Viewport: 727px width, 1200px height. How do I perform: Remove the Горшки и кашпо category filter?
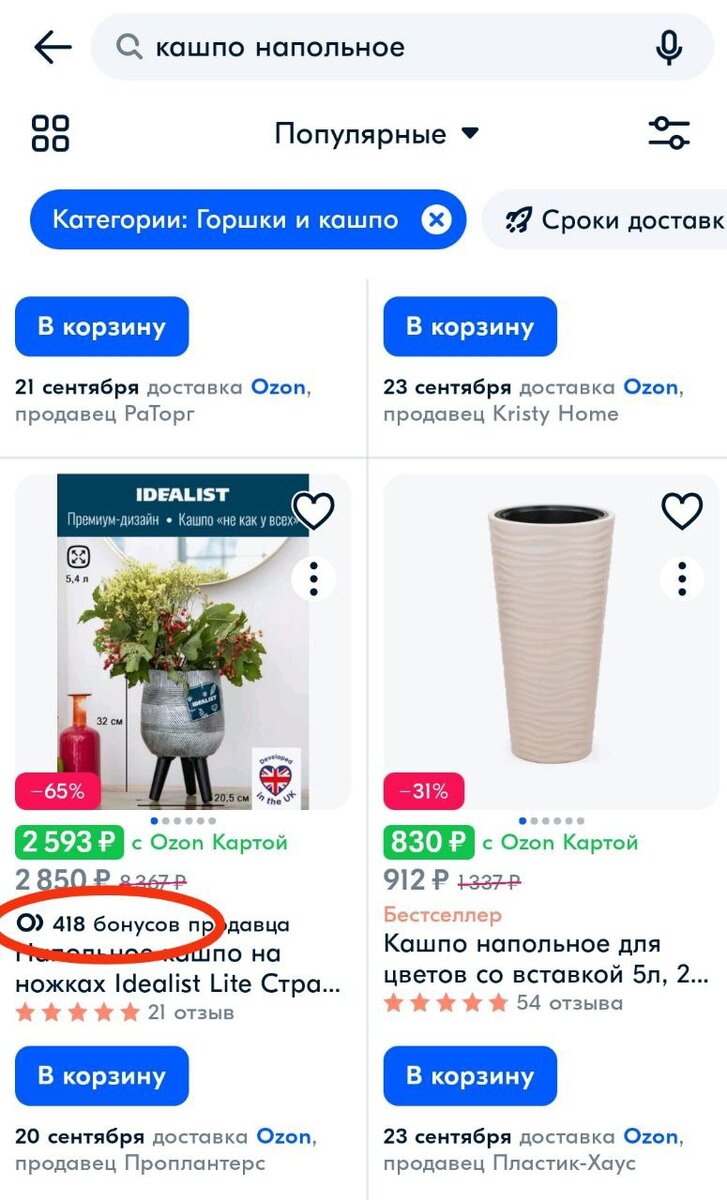click(436, 220)
